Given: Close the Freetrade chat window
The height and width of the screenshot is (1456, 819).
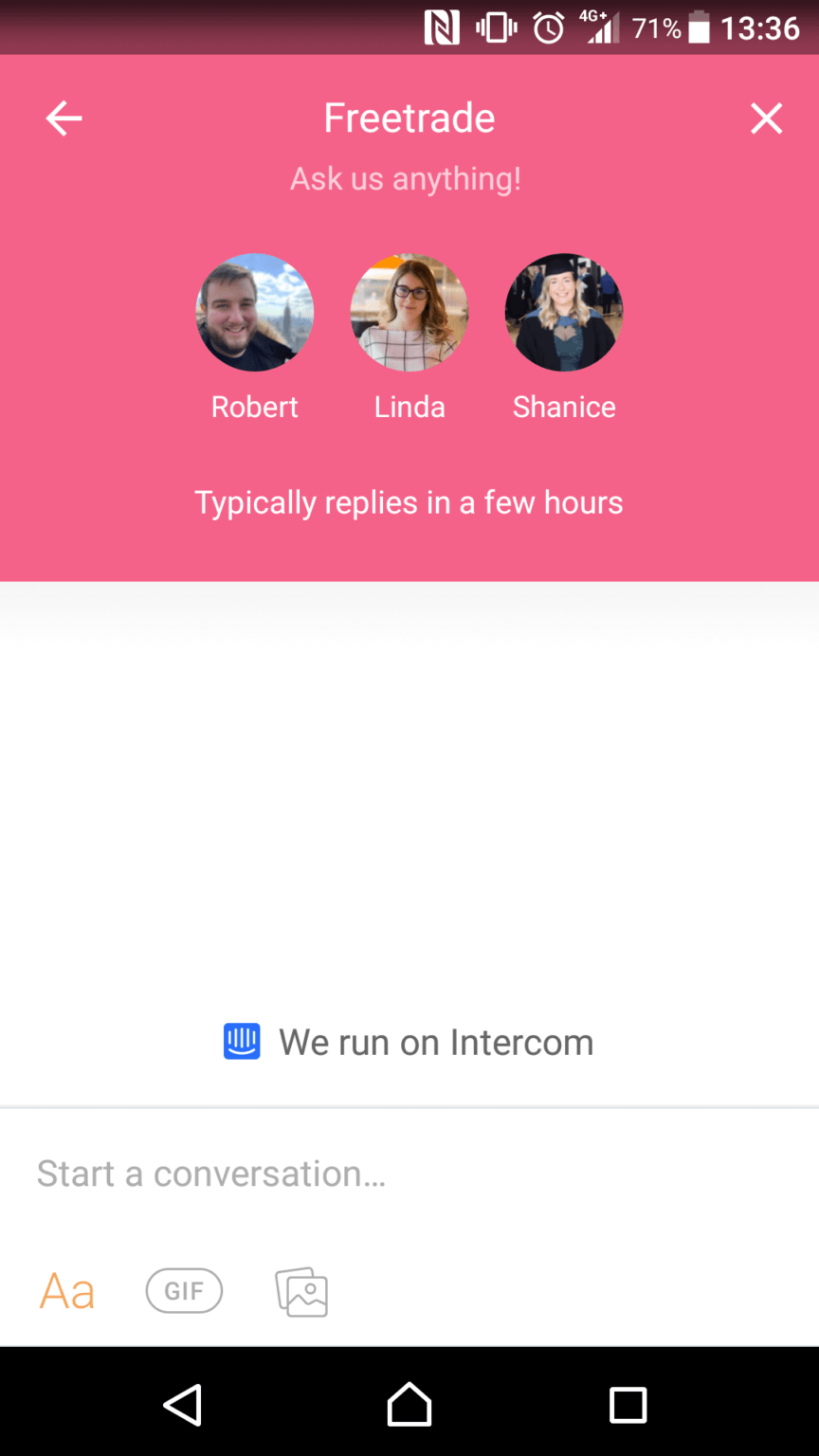Looking at the screenshot, I should click(x=766, y=118).
